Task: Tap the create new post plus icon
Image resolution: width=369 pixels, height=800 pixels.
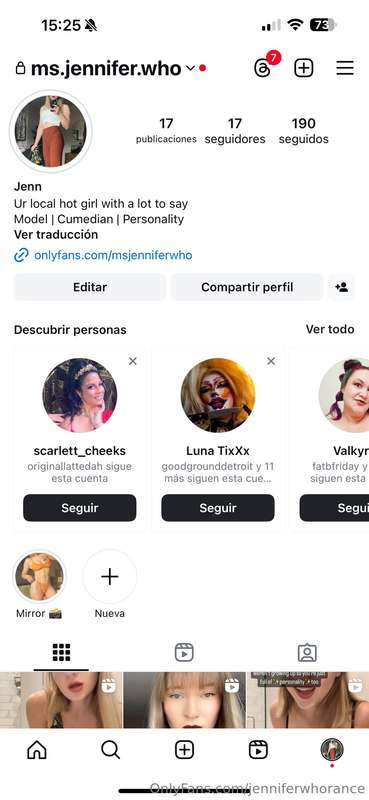Action: [x=304, y=68]
